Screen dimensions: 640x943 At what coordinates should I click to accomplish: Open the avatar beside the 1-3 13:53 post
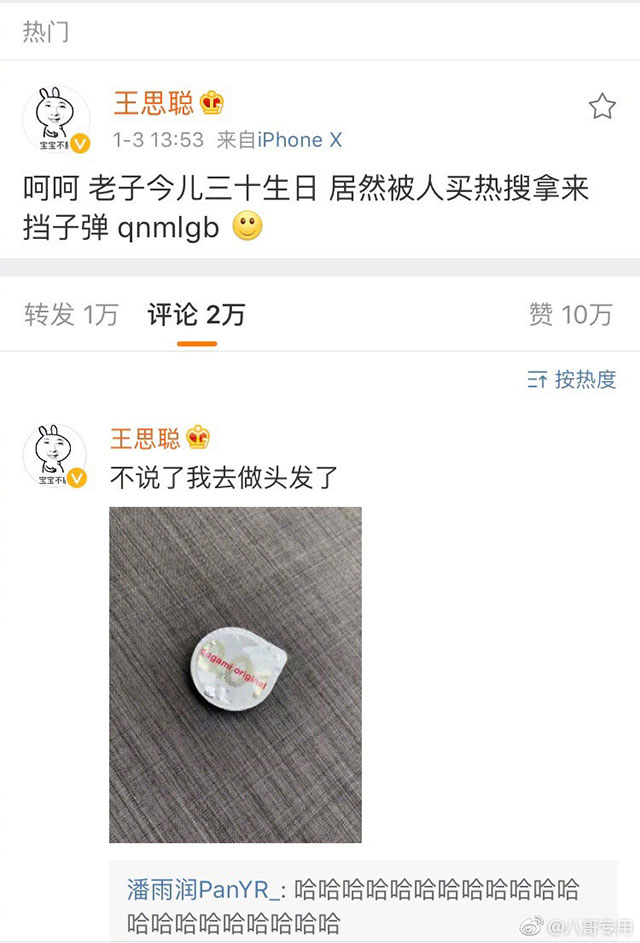pos(56,120)
